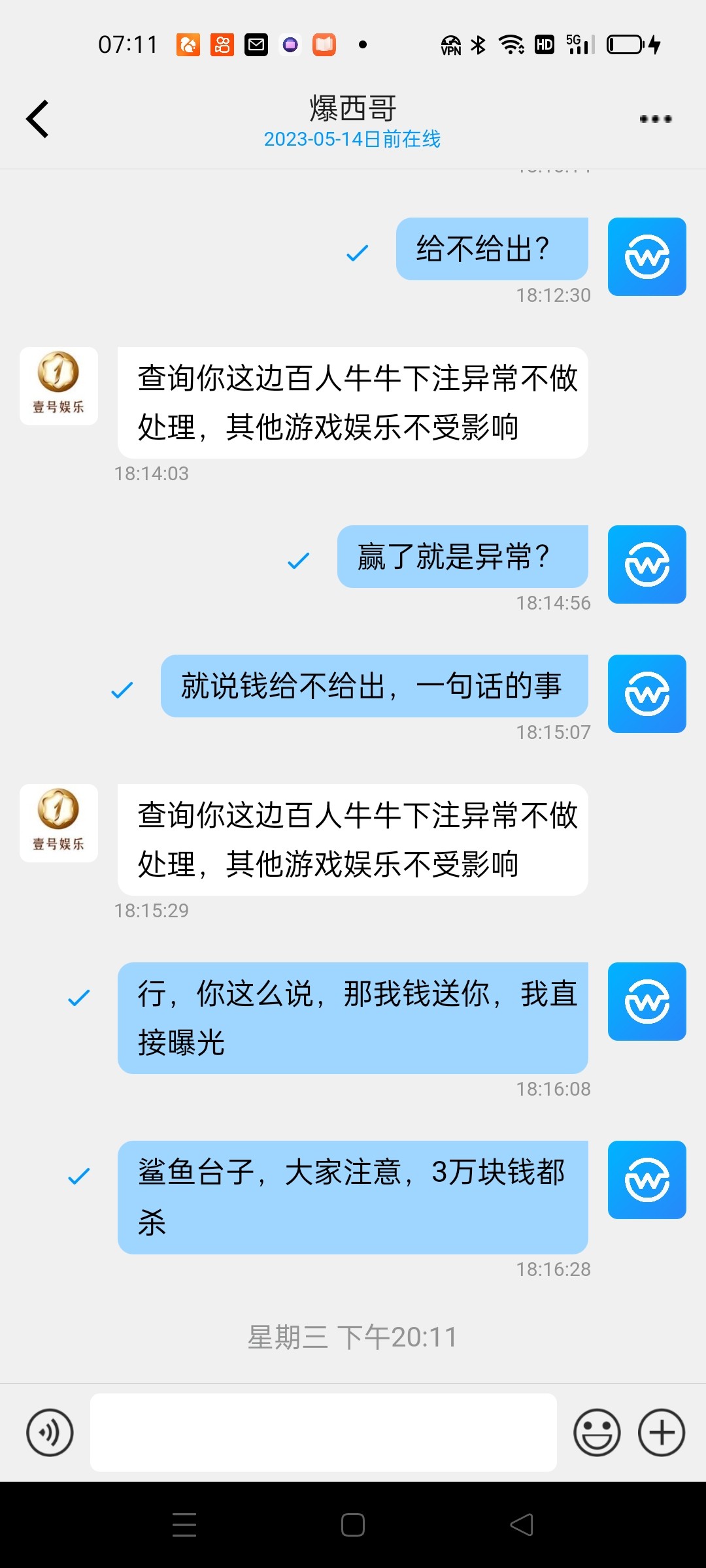Open the plus attachment menu

point(661,1433)
